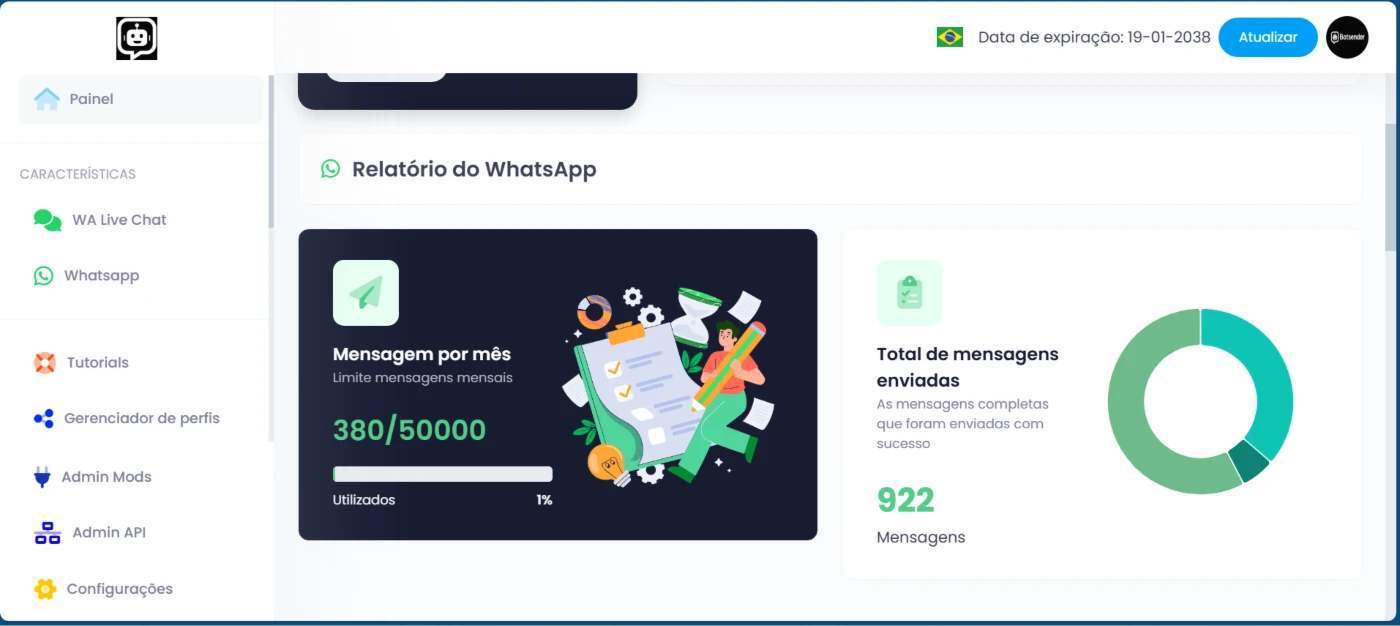
Task: Open Gerenciador de perfis
Action: coord(140,419)
